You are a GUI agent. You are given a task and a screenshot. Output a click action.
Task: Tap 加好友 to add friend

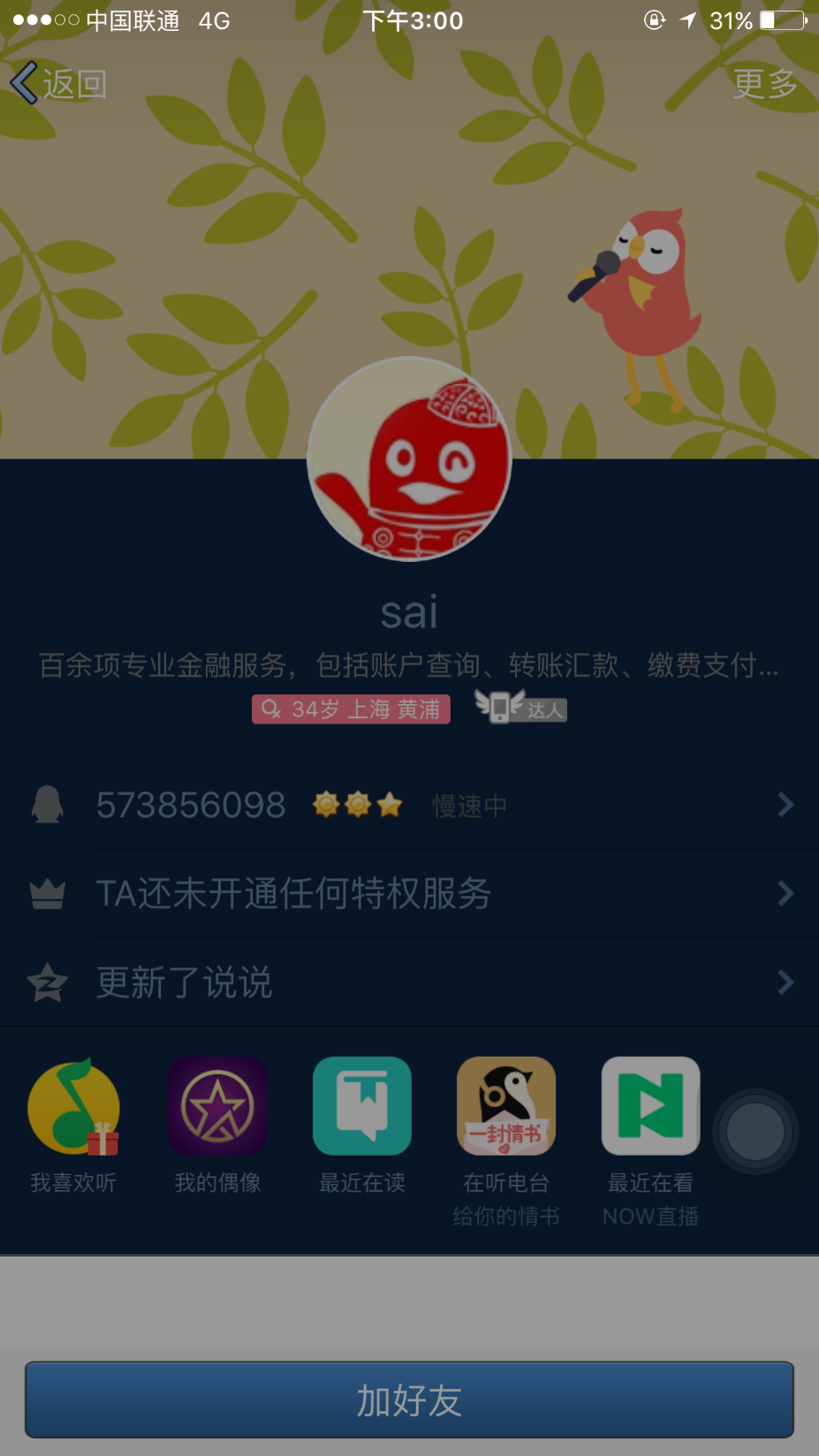coord(409,1399)
